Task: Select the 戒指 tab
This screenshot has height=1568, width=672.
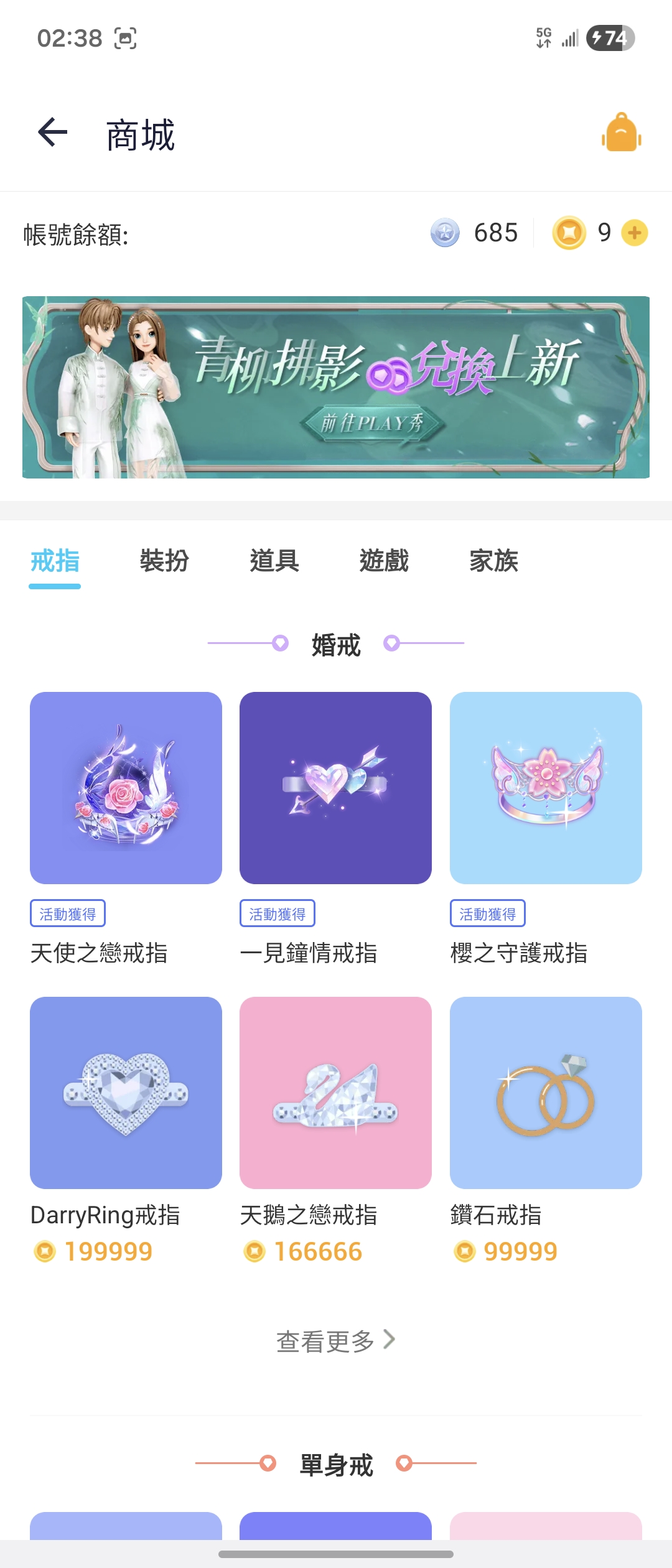Action: 55,561
